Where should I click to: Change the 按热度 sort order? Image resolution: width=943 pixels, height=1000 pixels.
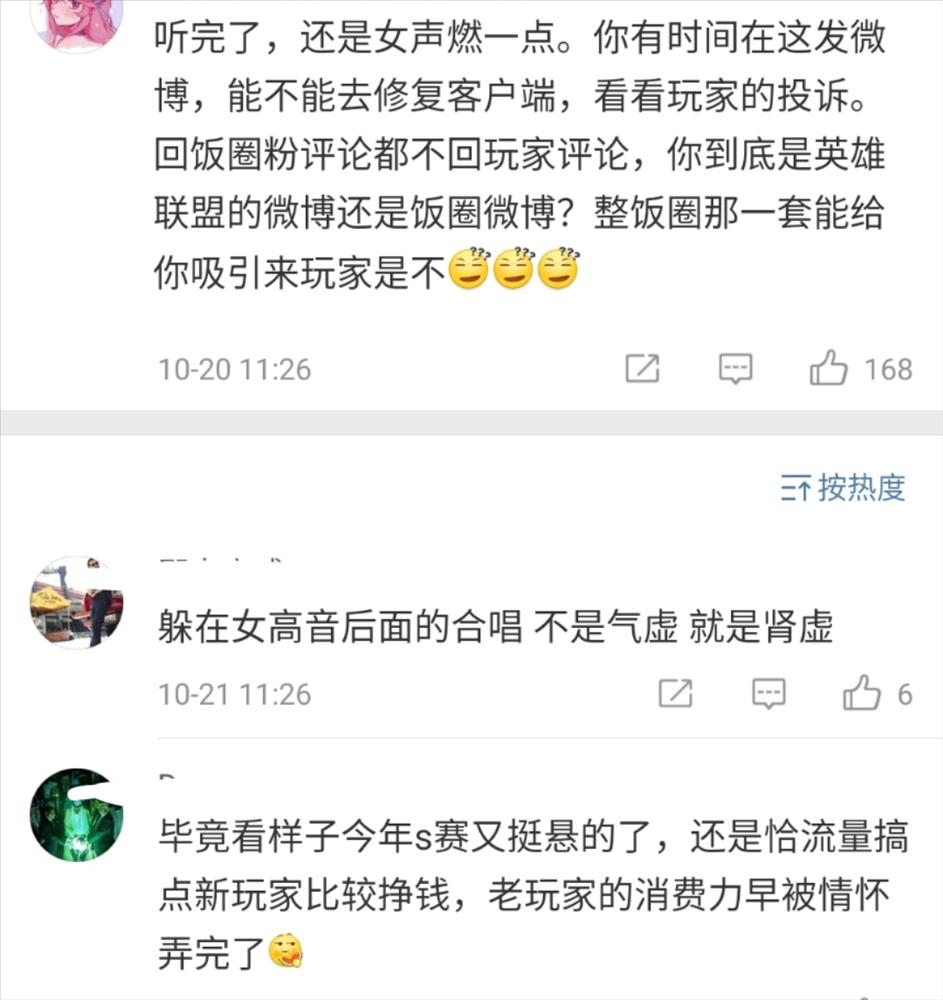pyautogui.click(x=843, y=488)
